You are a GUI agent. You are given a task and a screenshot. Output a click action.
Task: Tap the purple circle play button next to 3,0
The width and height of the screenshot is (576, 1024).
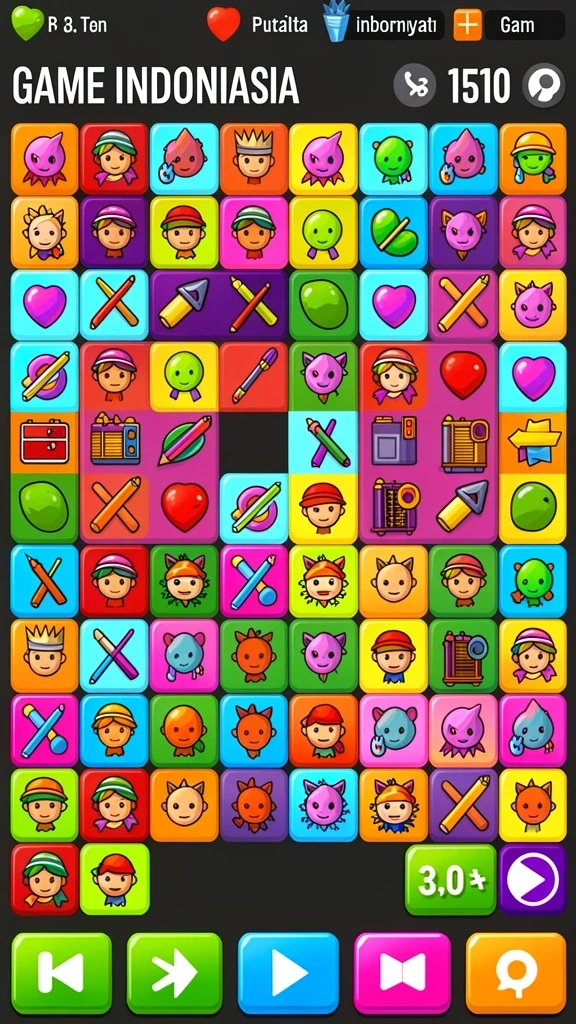click(x=533, y=880)
